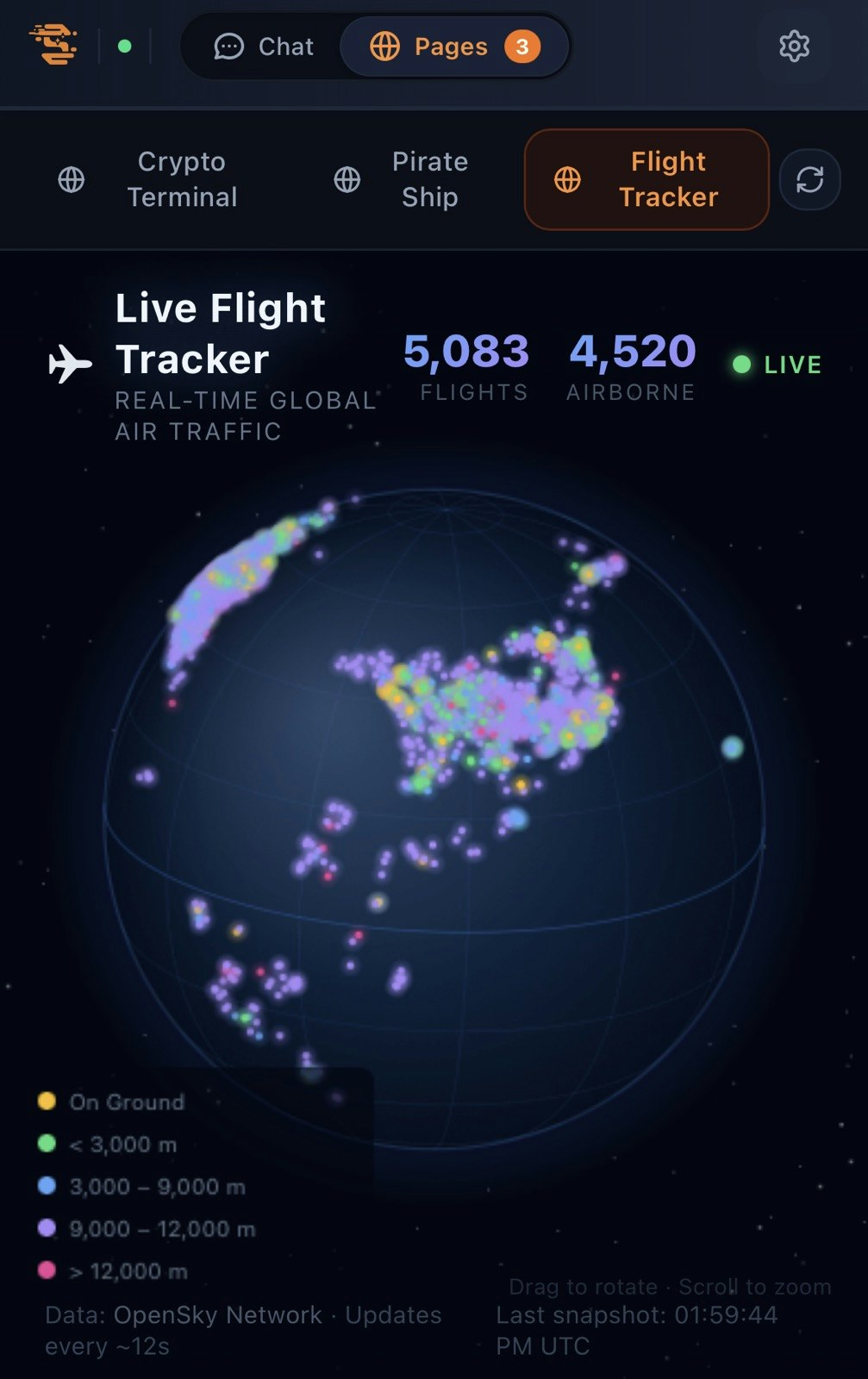Select the Pages tab
This screenshot has height=1379, width=868.
point(454,47)
